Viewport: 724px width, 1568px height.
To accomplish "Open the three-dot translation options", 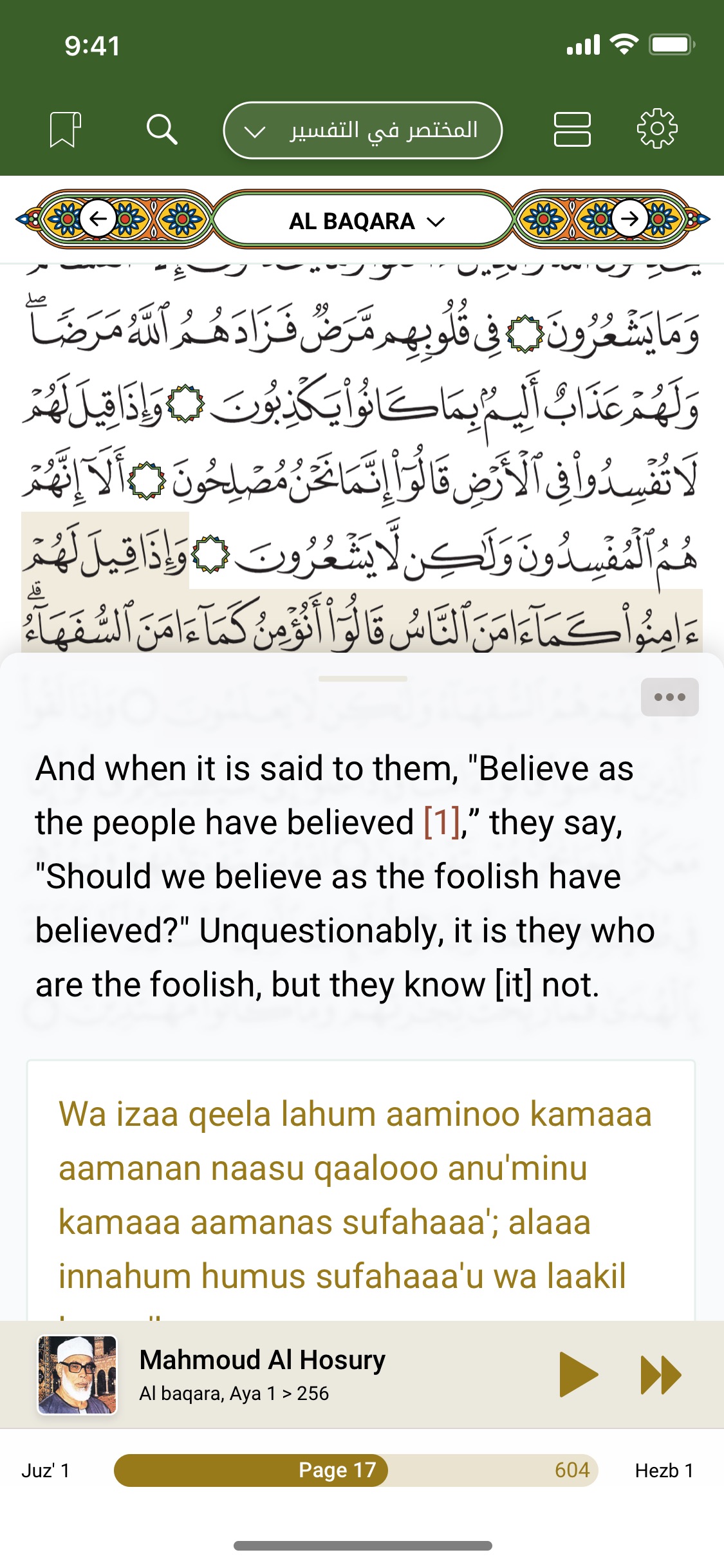I will 669,697.
